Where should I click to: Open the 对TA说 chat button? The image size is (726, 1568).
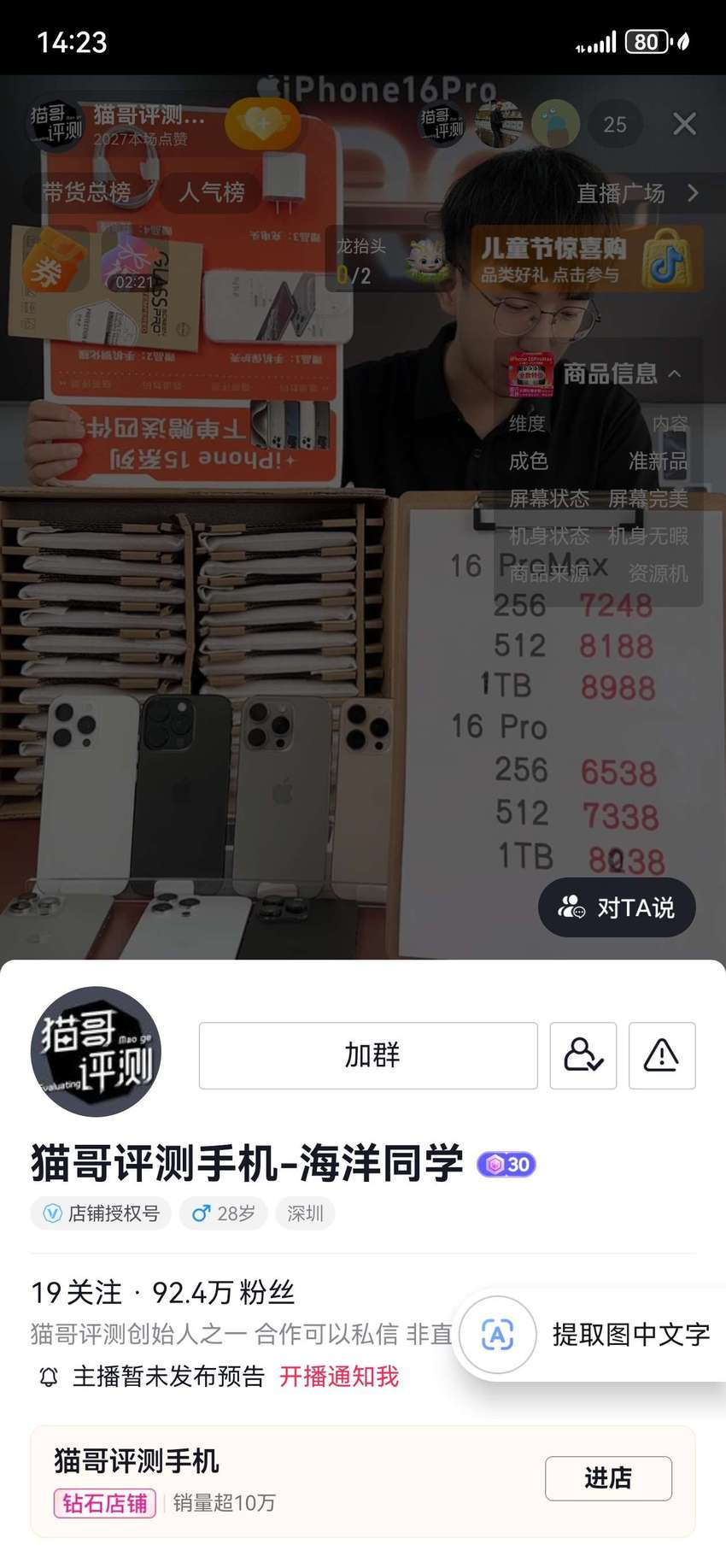[617, 907]
